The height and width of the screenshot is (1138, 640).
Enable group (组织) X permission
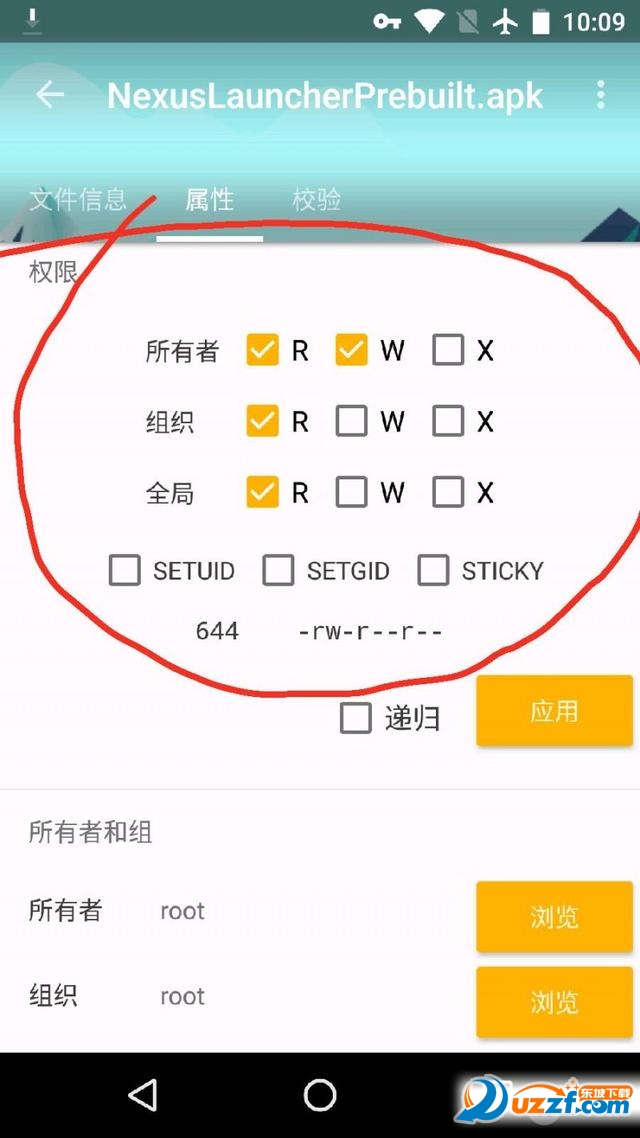pyautogui.click(x=448, y=421)
